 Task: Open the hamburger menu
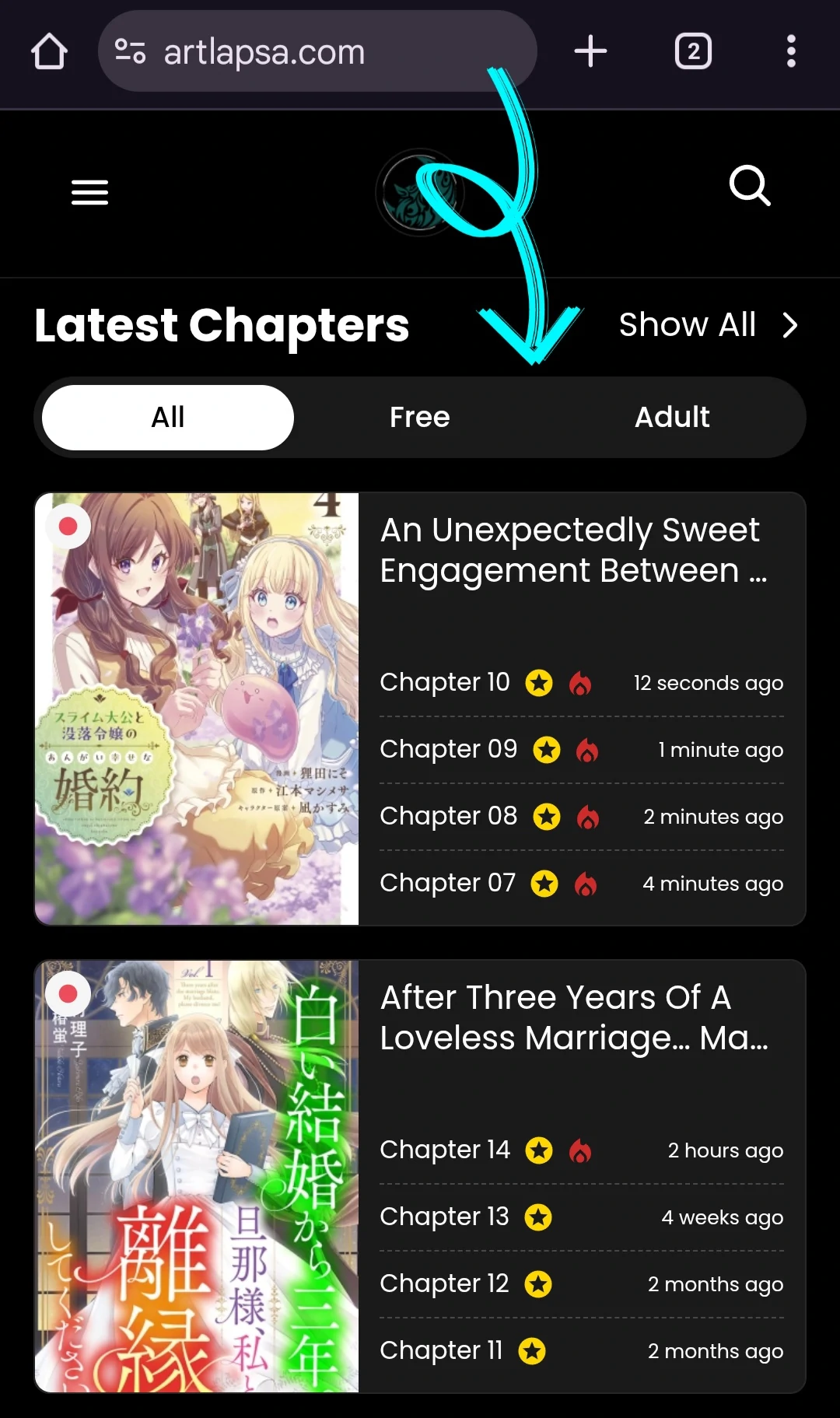89,191
